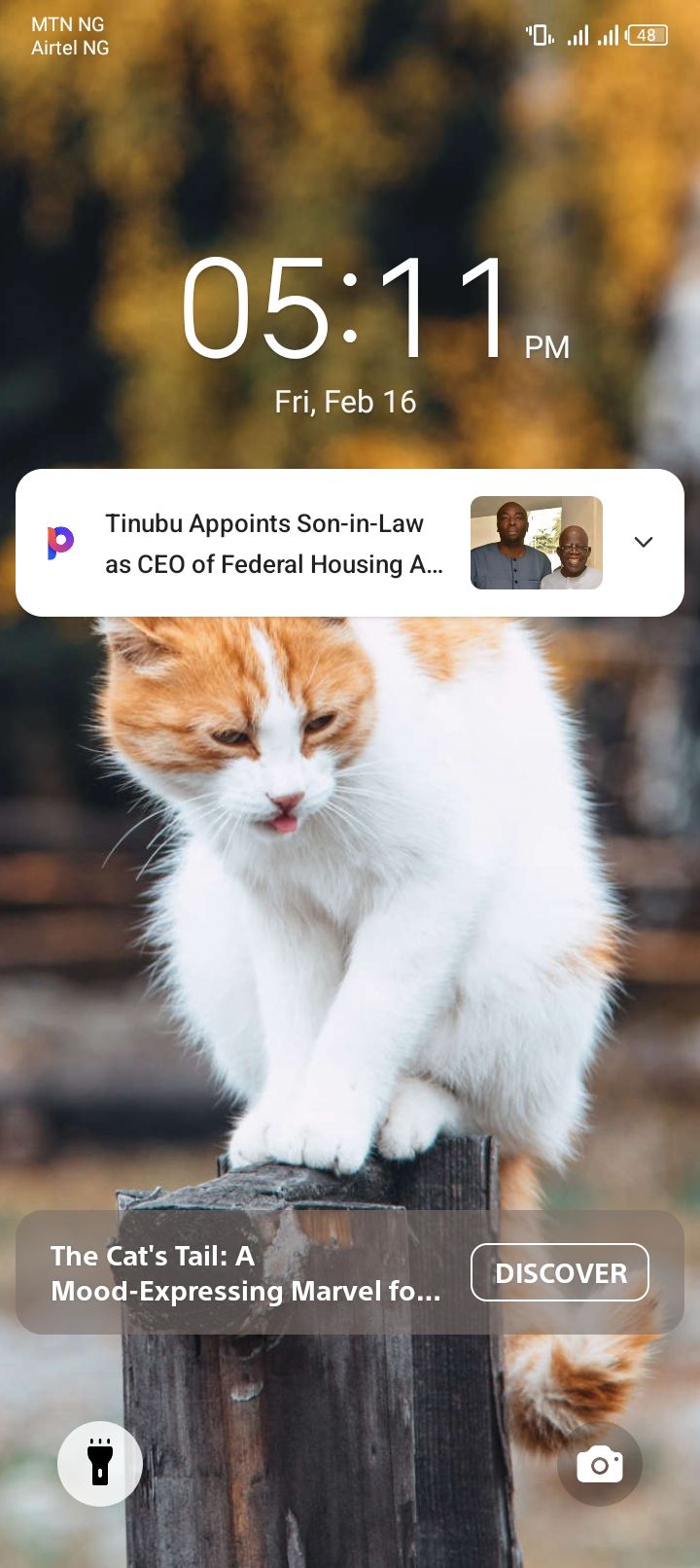Tap the DISCOVER button
This screenshot has width=700, height=1568.
[x=560, y=1272]
